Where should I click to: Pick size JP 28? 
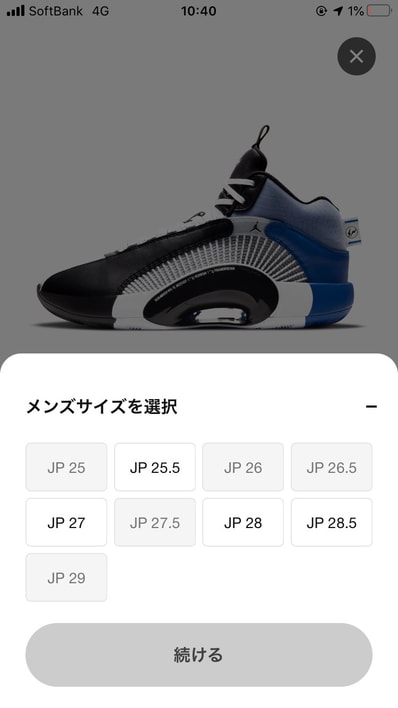[243, 522]
